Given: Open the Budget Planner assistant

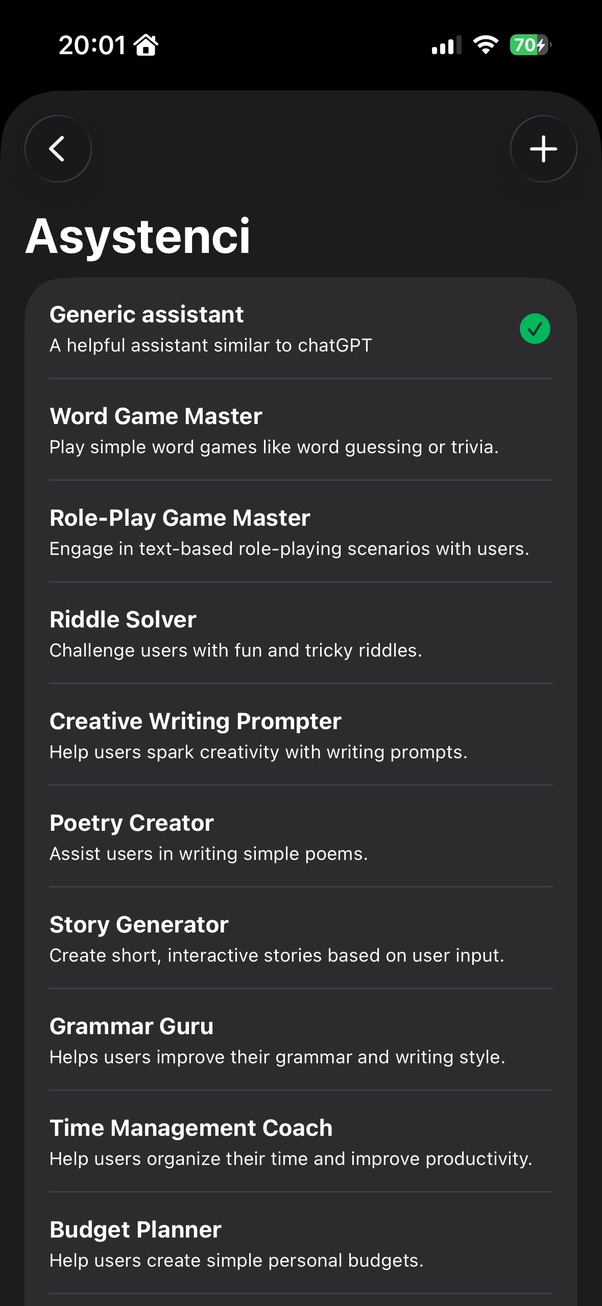Looking at the screenshot, I should coord(300,1244).
